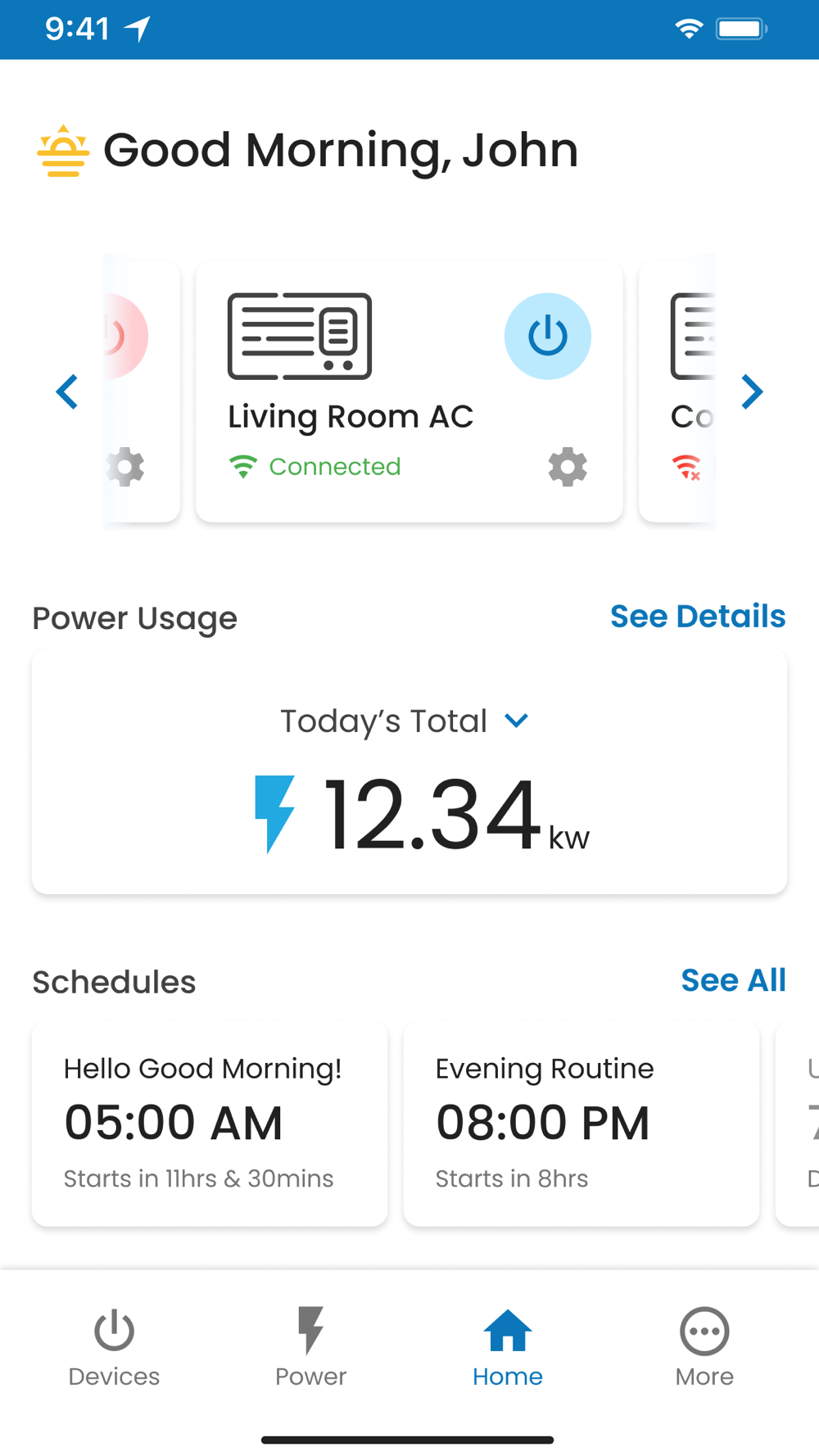Open the More tab
819x1456 pixels.
click(704, 1347)
